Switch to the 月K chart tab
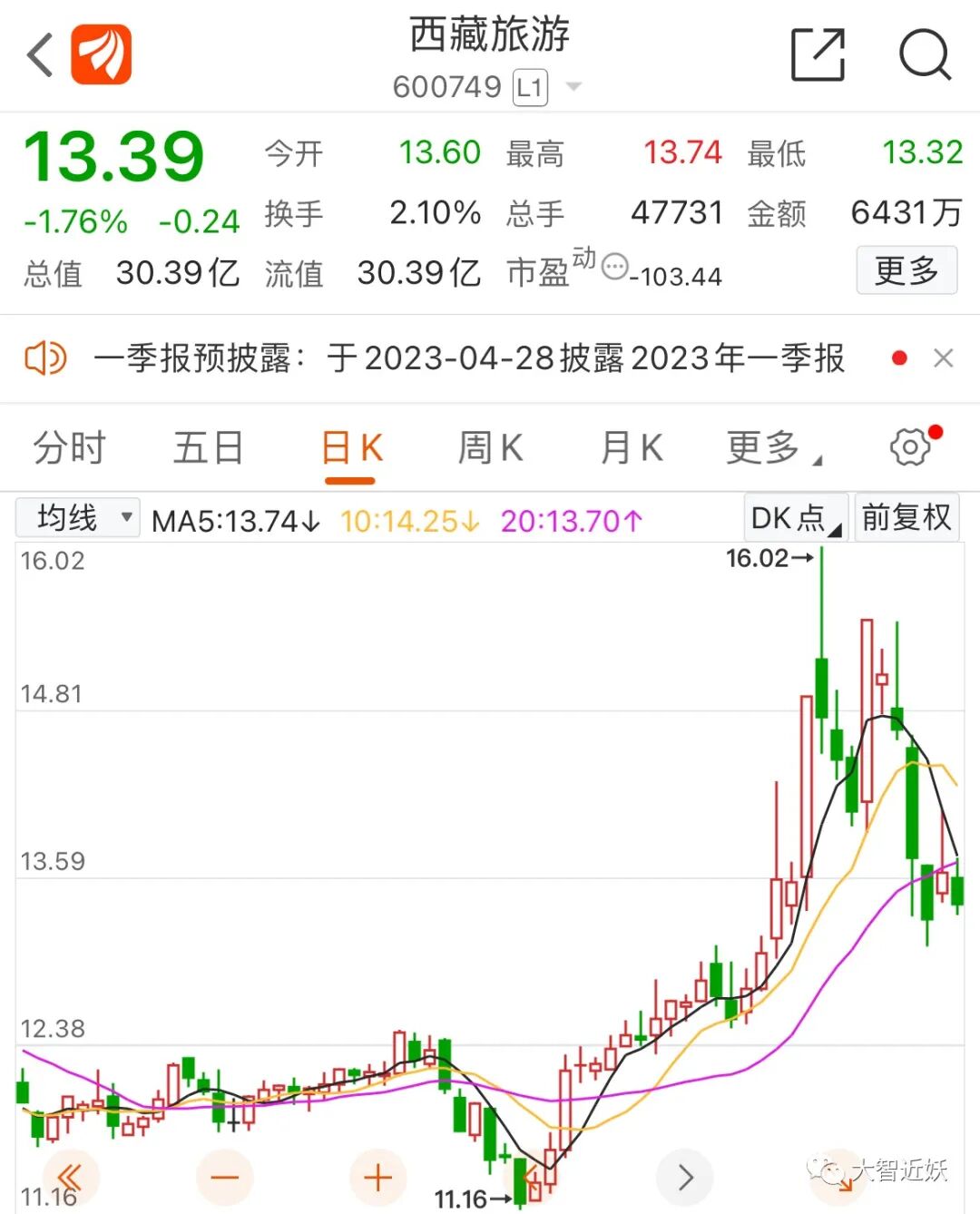980x1214 pixels. coord(632,448)
